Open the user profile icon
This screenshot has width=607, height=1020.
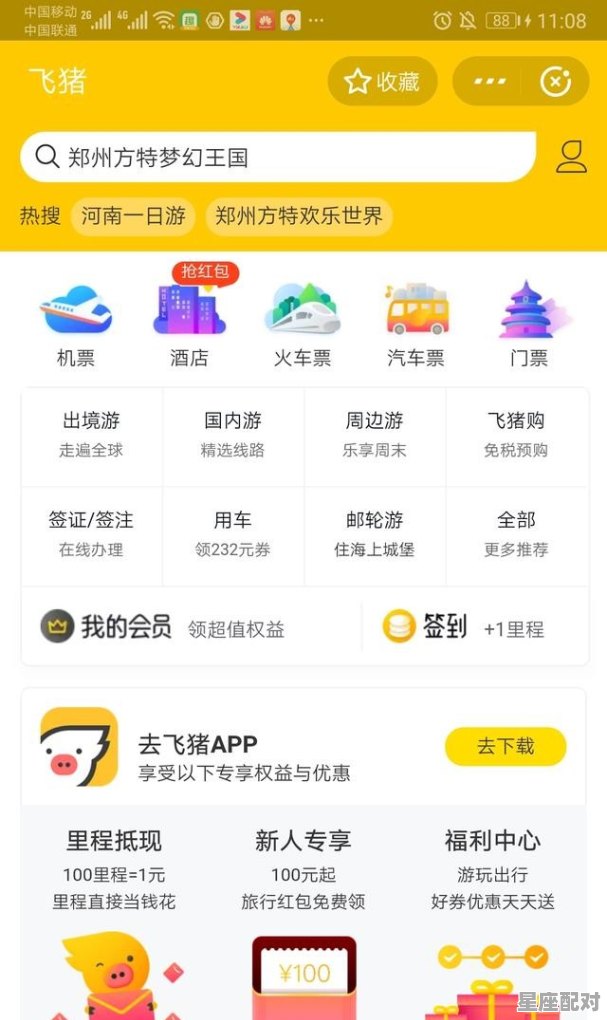pyautogui.click(x=571, y=157)
